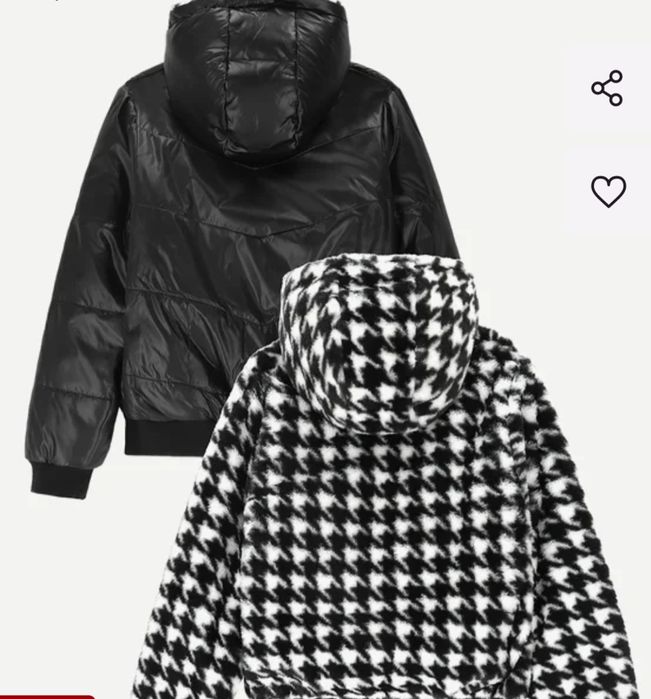Share this reversible jacket product
The height and width of the screenshot is (699, 651).
pyautogui.click(x=607, y=88)
